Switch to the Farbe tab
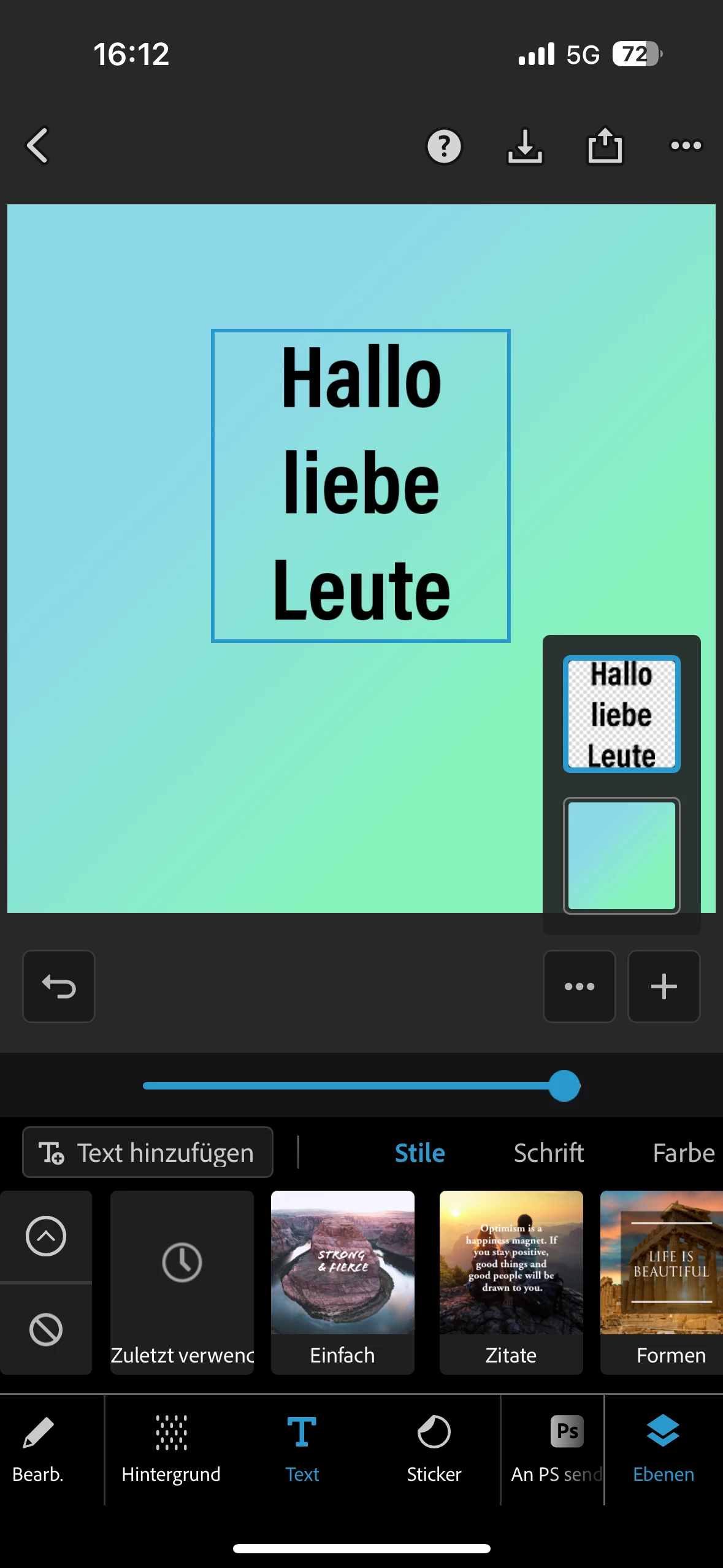This screenshot has height=1568, width=723. click(683, 1153)
